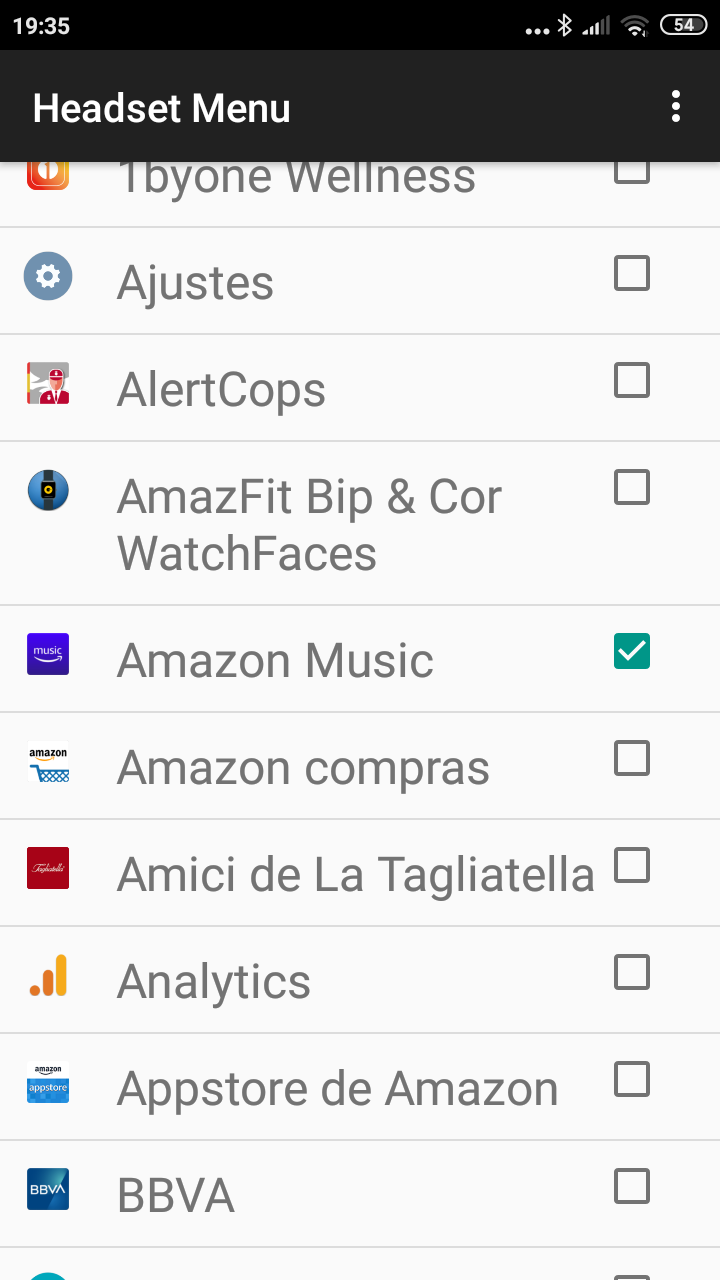720x1280 pixels.
Task: Select the Analytics checkbox
Action: pyautogui.click(x=632, y=972)
